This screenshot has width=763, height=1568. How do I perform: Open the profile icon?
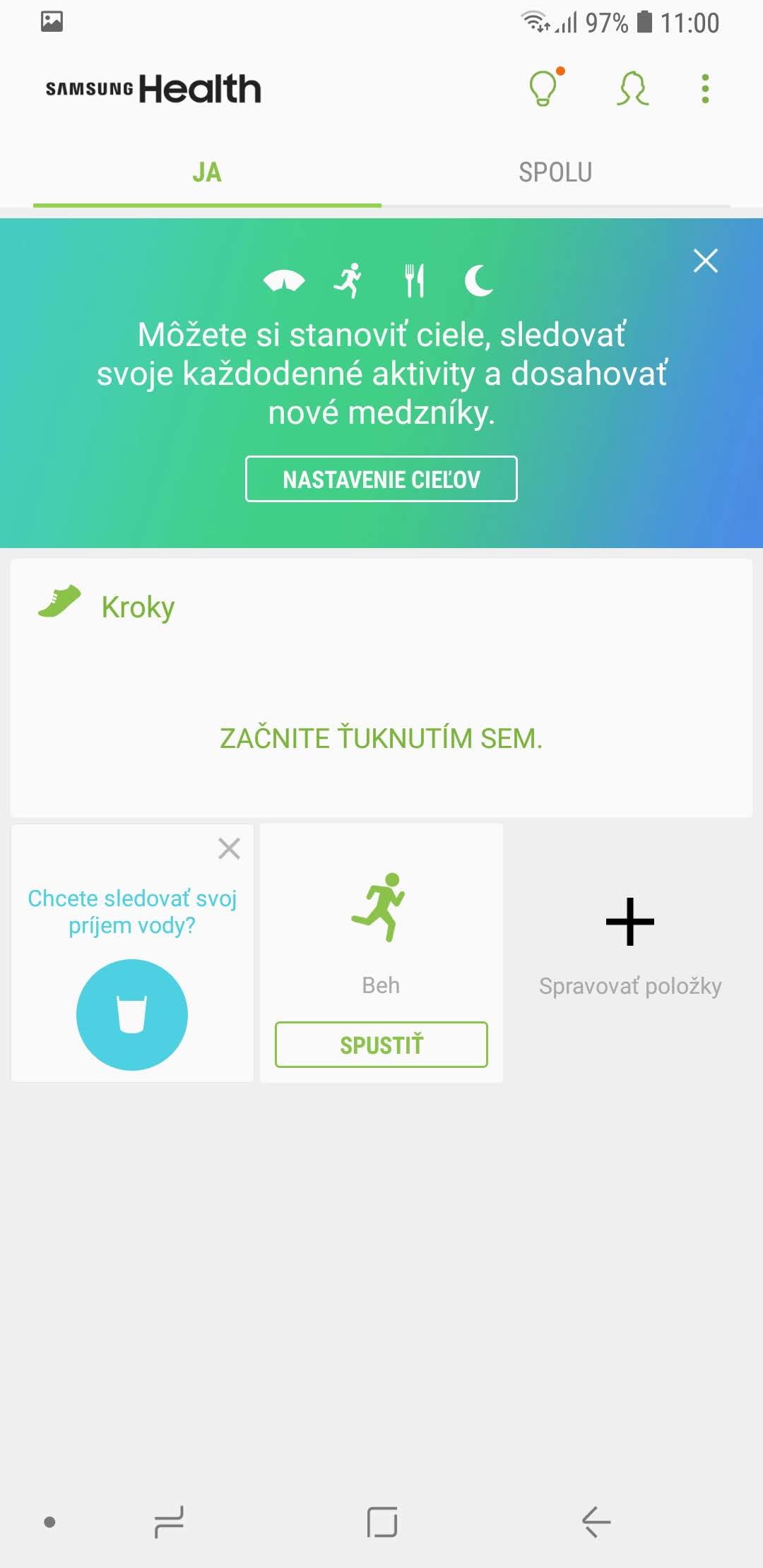[632, 89]
